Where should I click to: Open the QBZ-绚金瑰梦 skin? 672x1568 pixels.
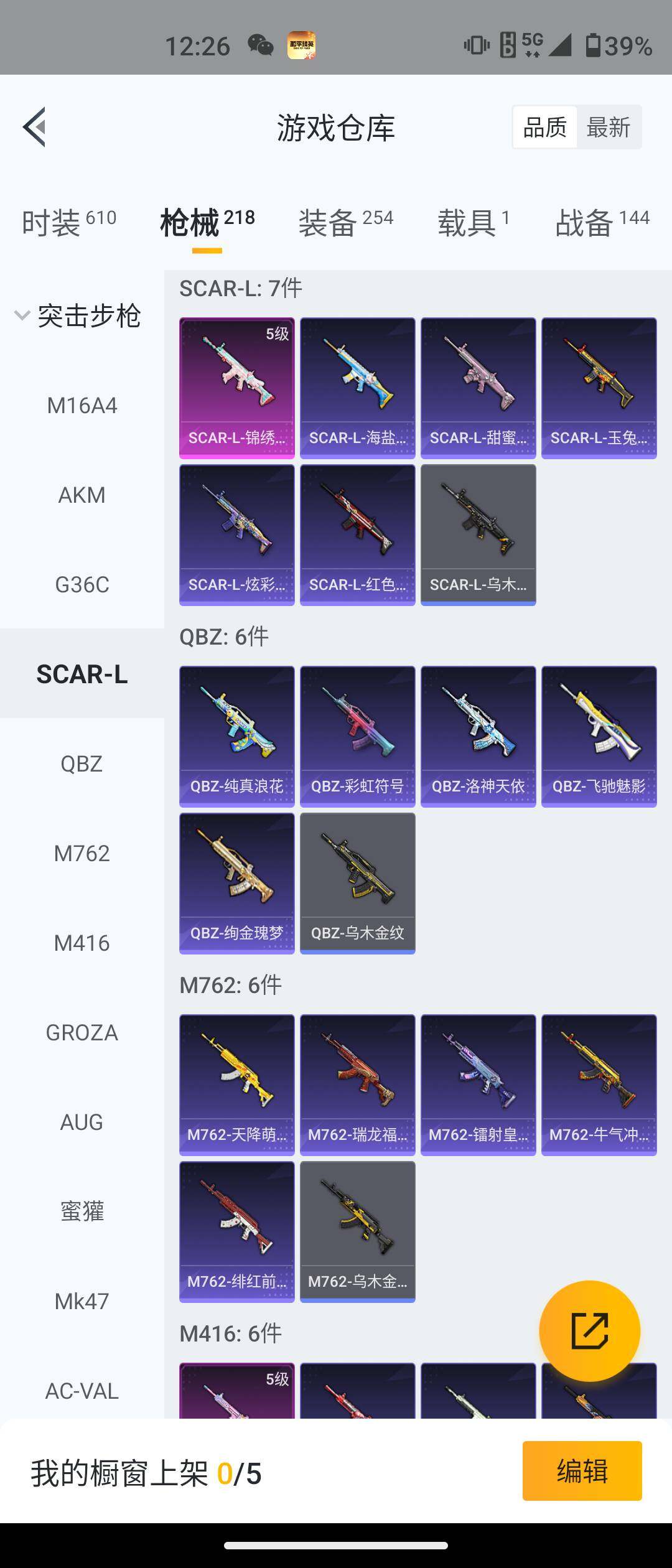tap(237, 883)
